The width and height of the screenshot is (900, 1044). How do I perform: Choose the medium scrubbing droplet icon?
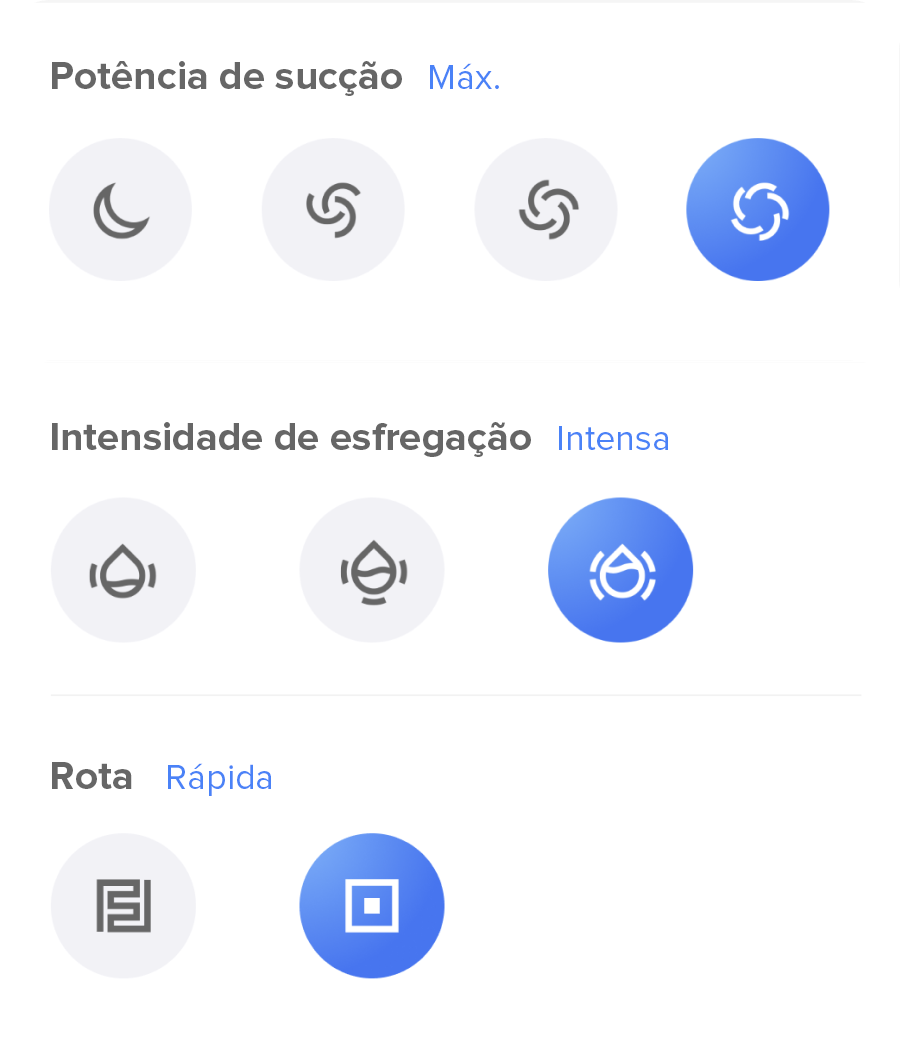click(372, 569)
